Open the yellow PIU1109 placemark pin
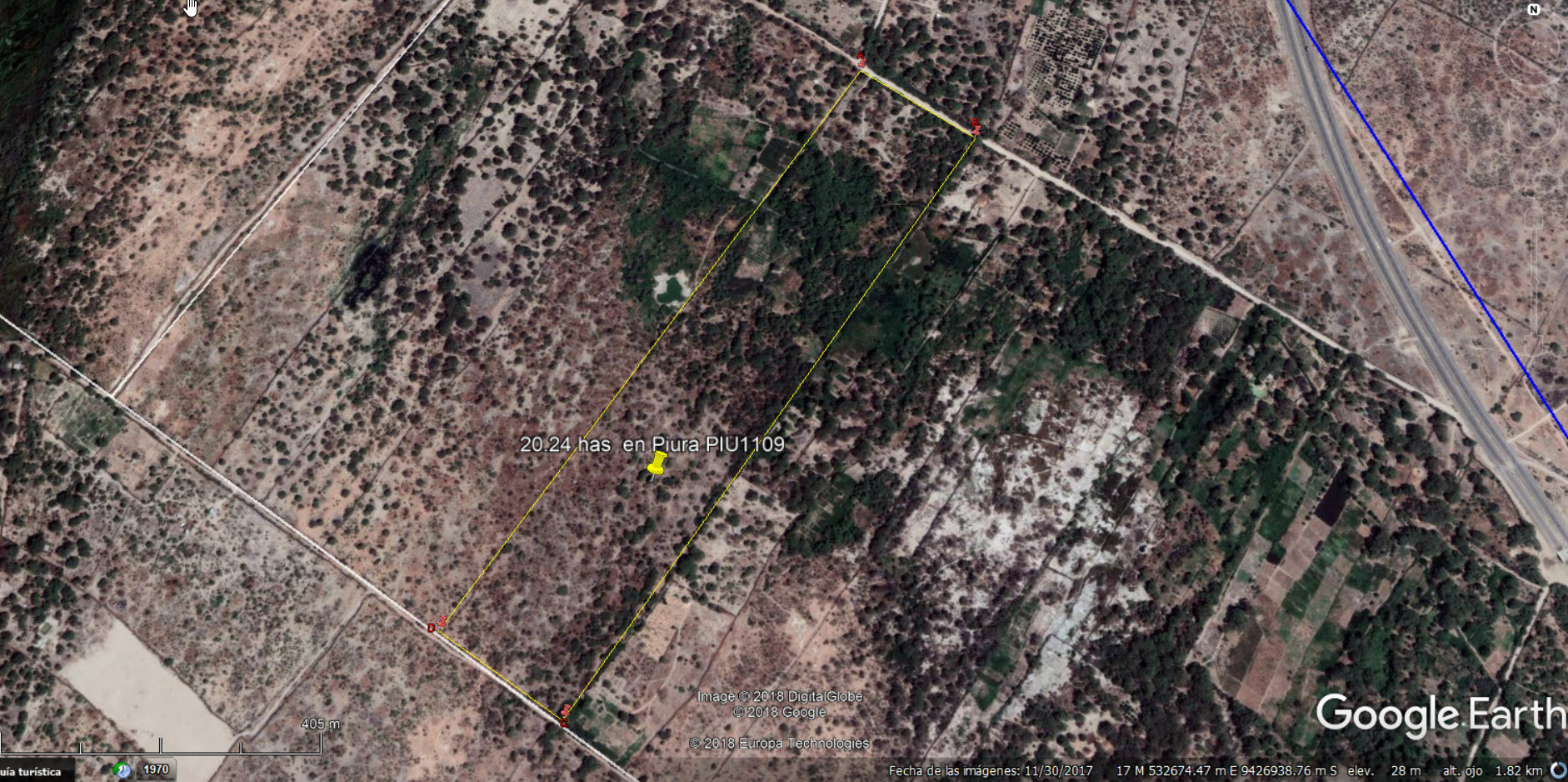 (657, 464)
